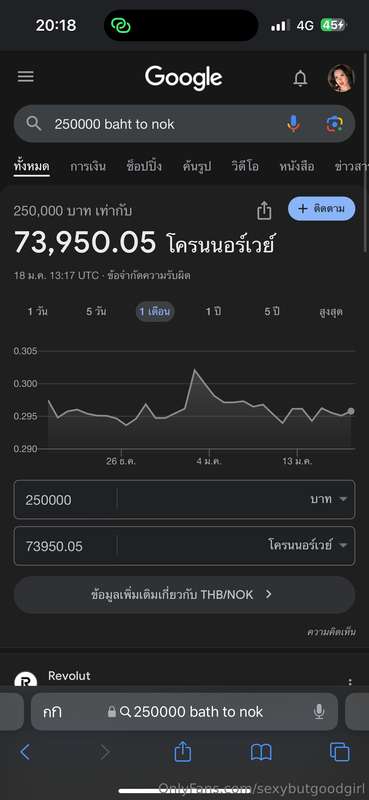The height and width of the screenshot is (800, 369).
Task: Start voice search with the microphone
Action: (293, 123)
